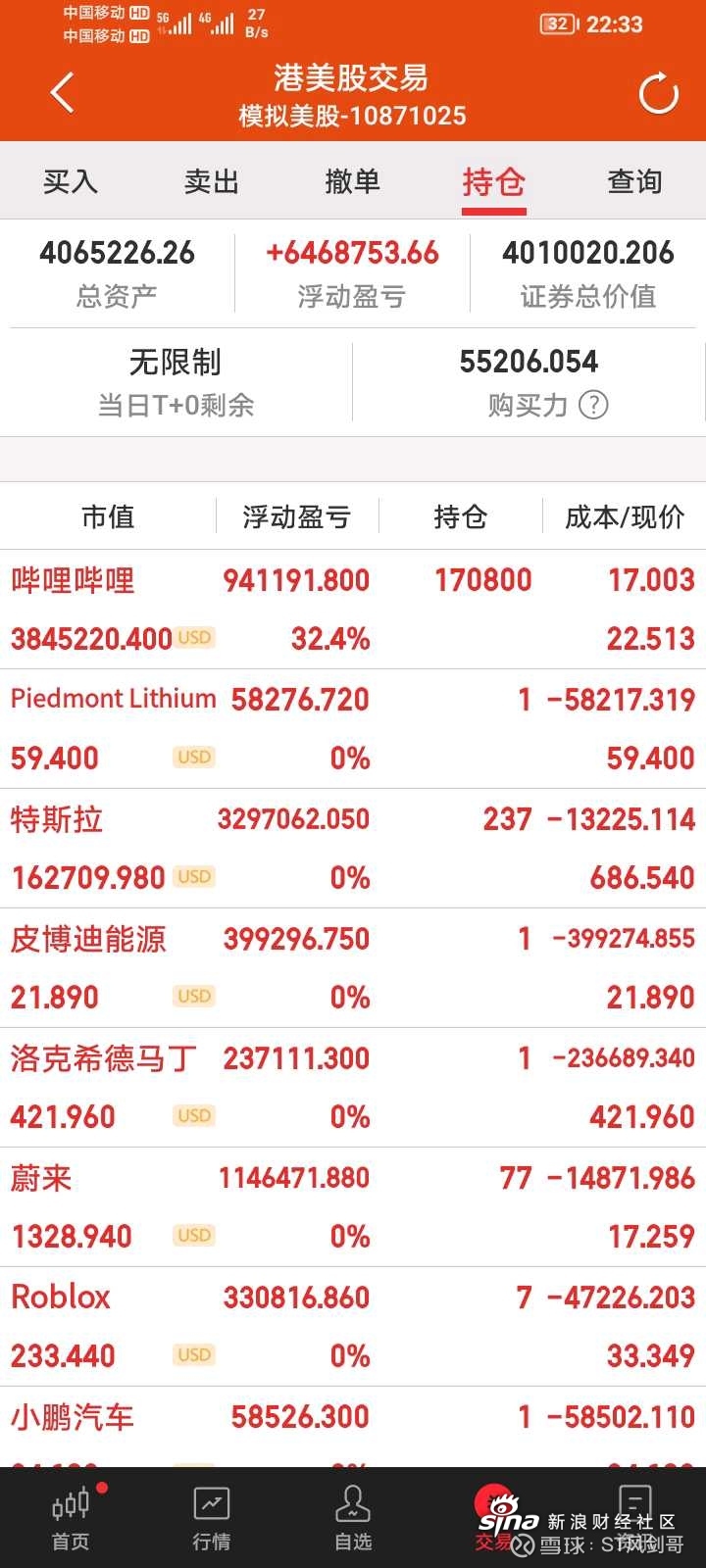Viewport: 706px width, 1568px height.
Task: Open the 哔哩哔哩 holding row
Action: click(x=353, y=610)
